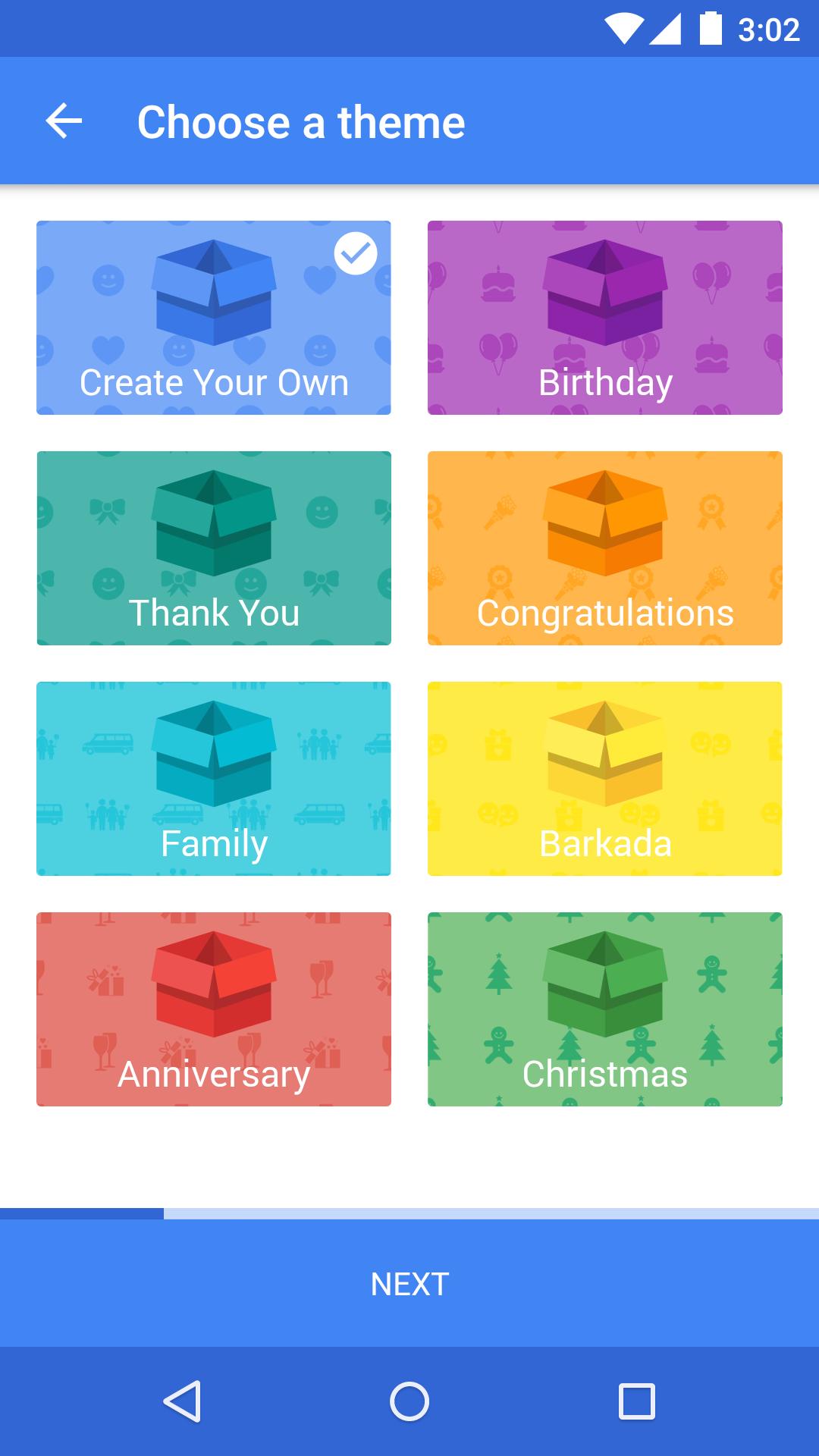Select the Congratulations theme card

point(604,548)
